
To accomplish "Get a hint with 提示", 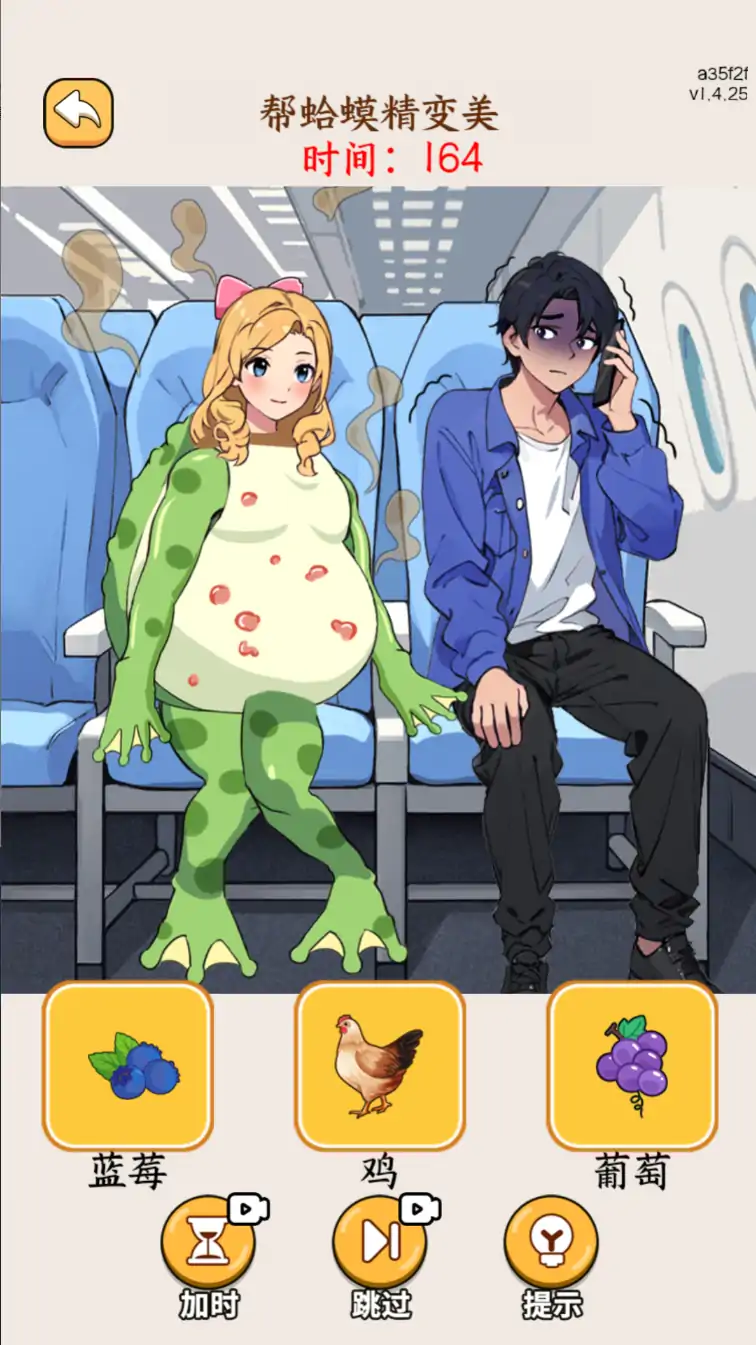I will [x=551, y=1244].
